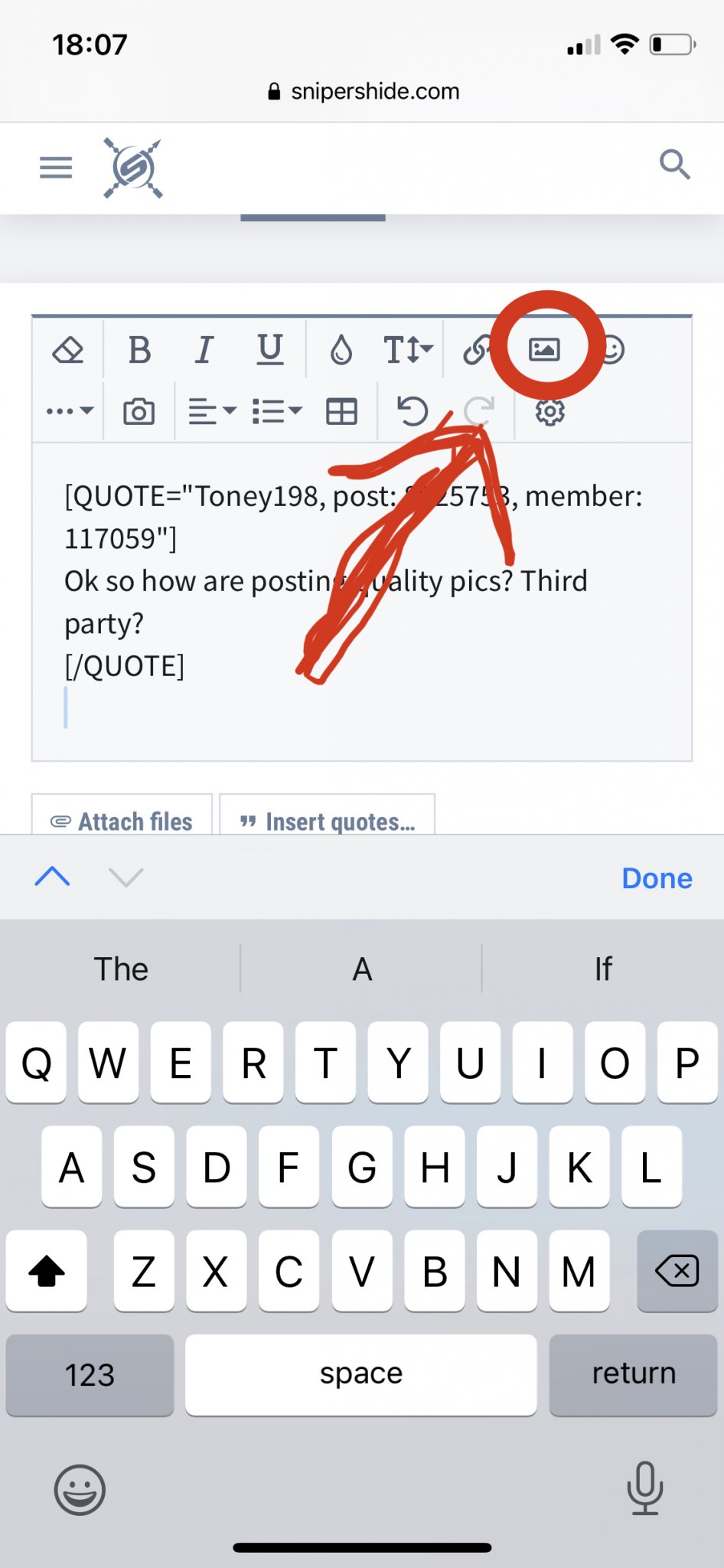Open text alignment dropdown
This screenshot has height=1568, width=724.
[211, 412]
